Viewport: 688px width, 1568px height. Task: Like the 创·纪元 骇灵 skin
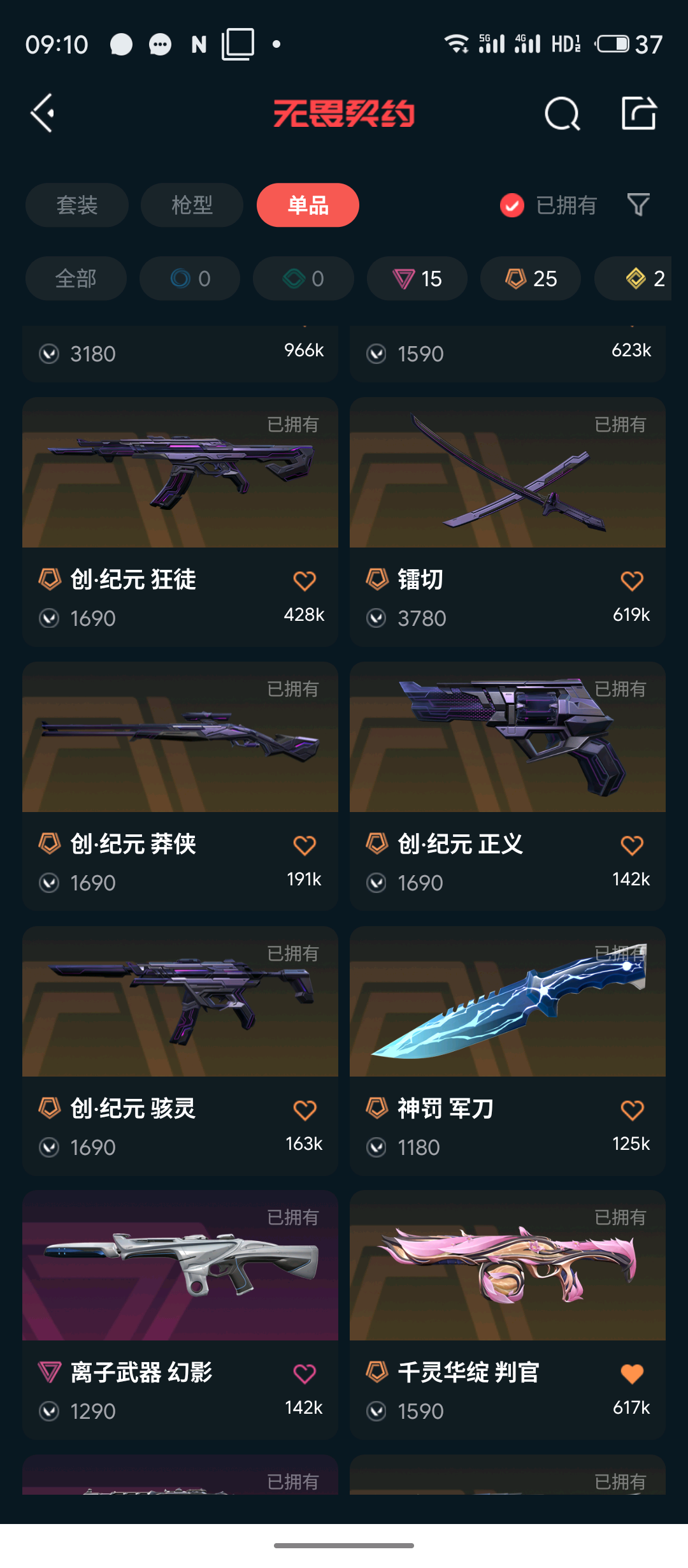pos(305,1110)
